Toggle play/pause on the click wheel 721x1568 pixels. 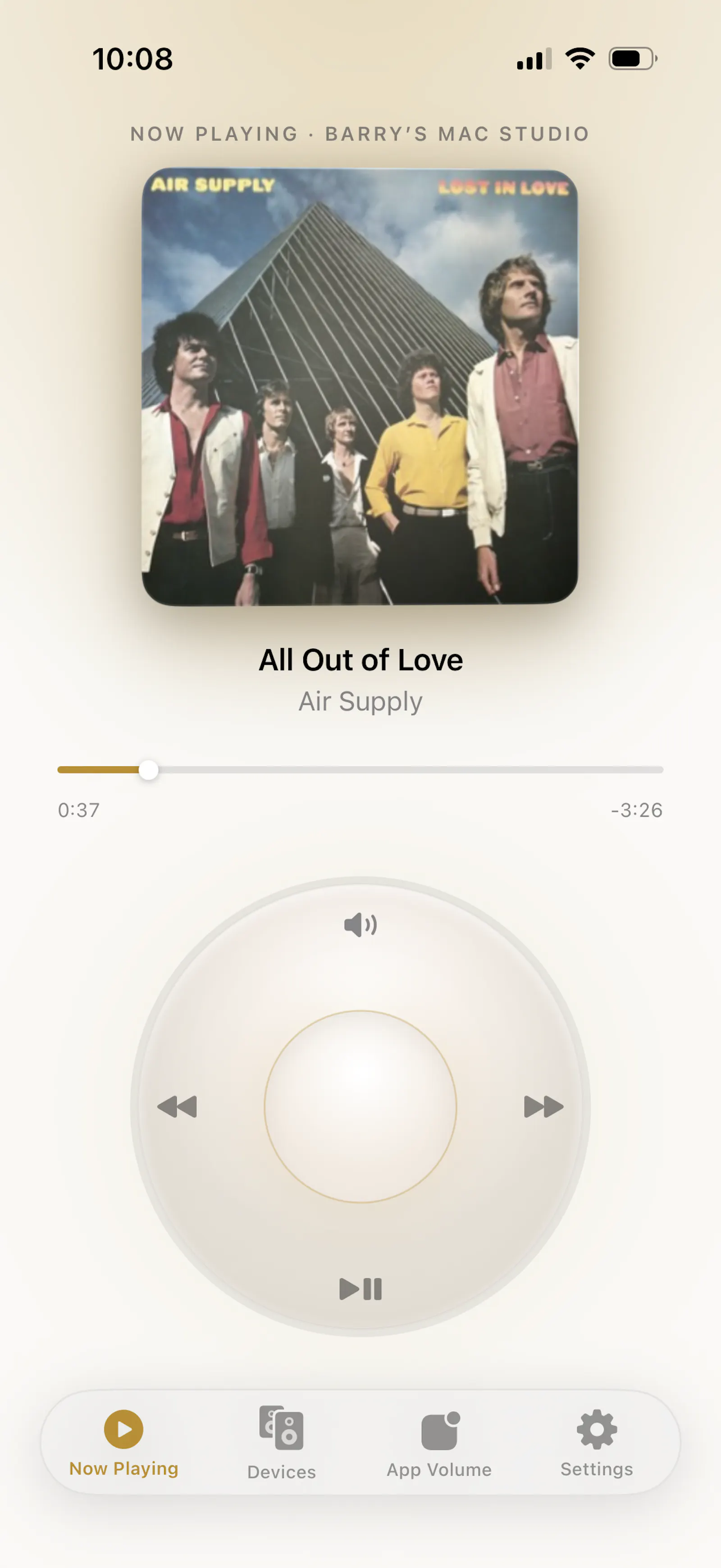(360, 1289)
